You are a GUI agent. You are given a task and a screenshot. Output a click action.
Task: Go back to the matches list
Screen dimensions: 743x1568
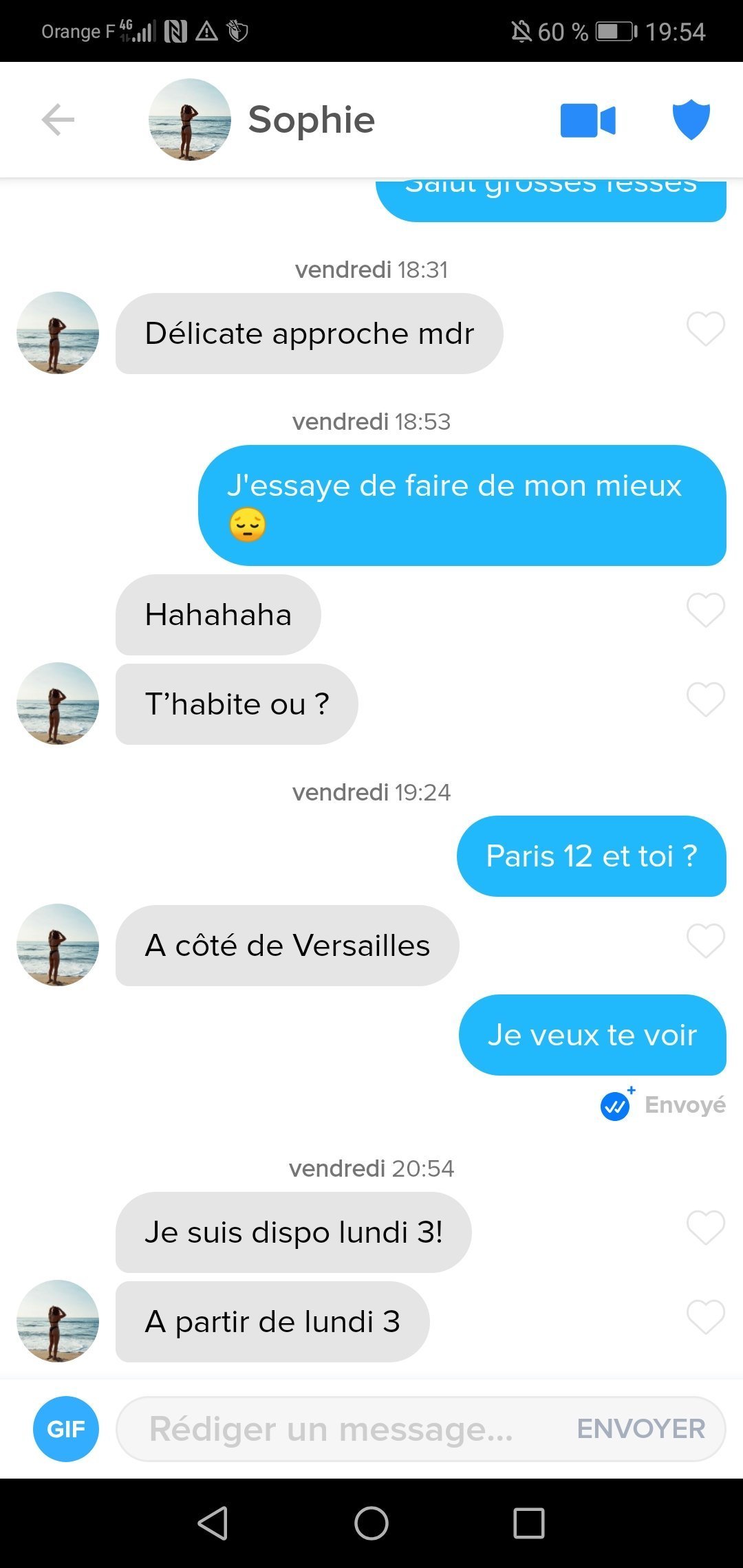(x=58, y=120)
